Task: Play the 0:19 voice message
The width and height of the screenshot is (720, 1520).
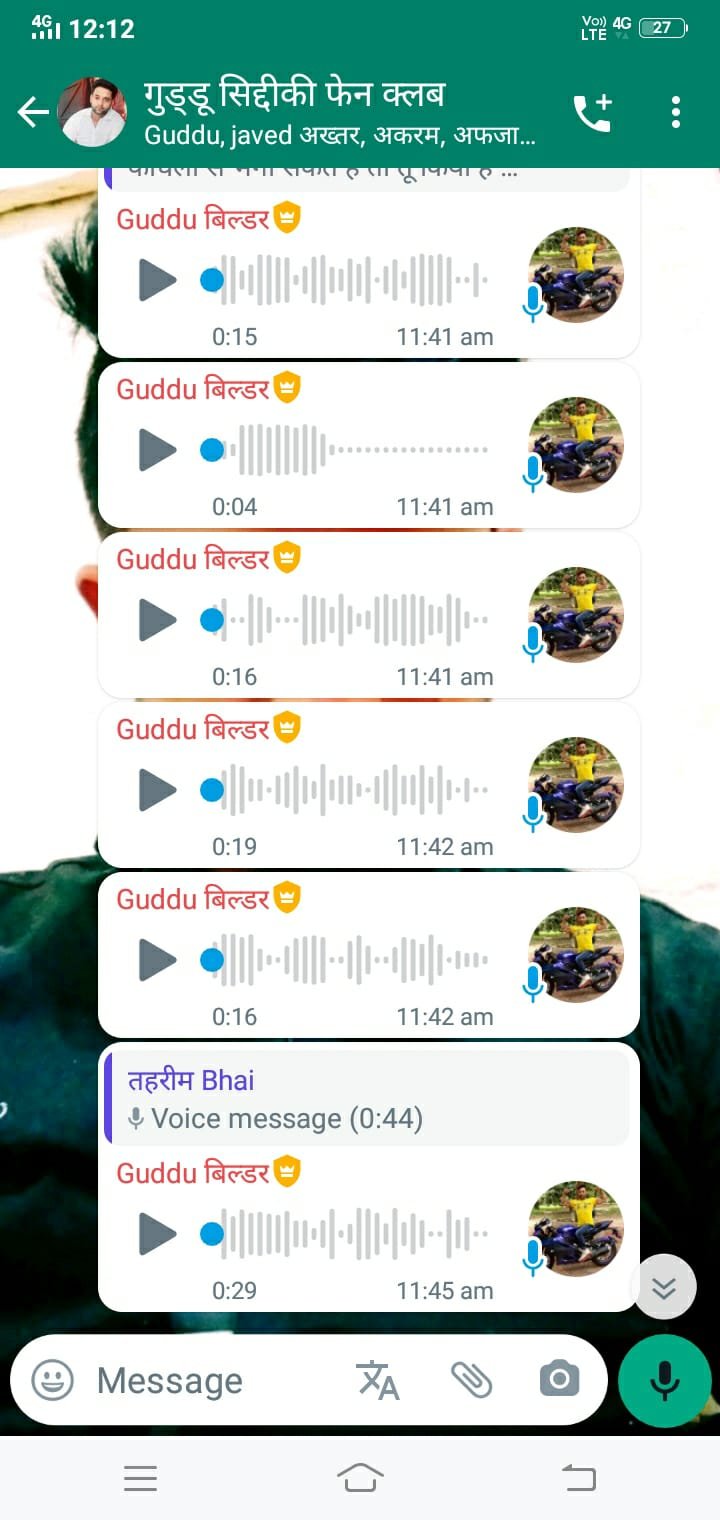Action: tap(157, 790)
